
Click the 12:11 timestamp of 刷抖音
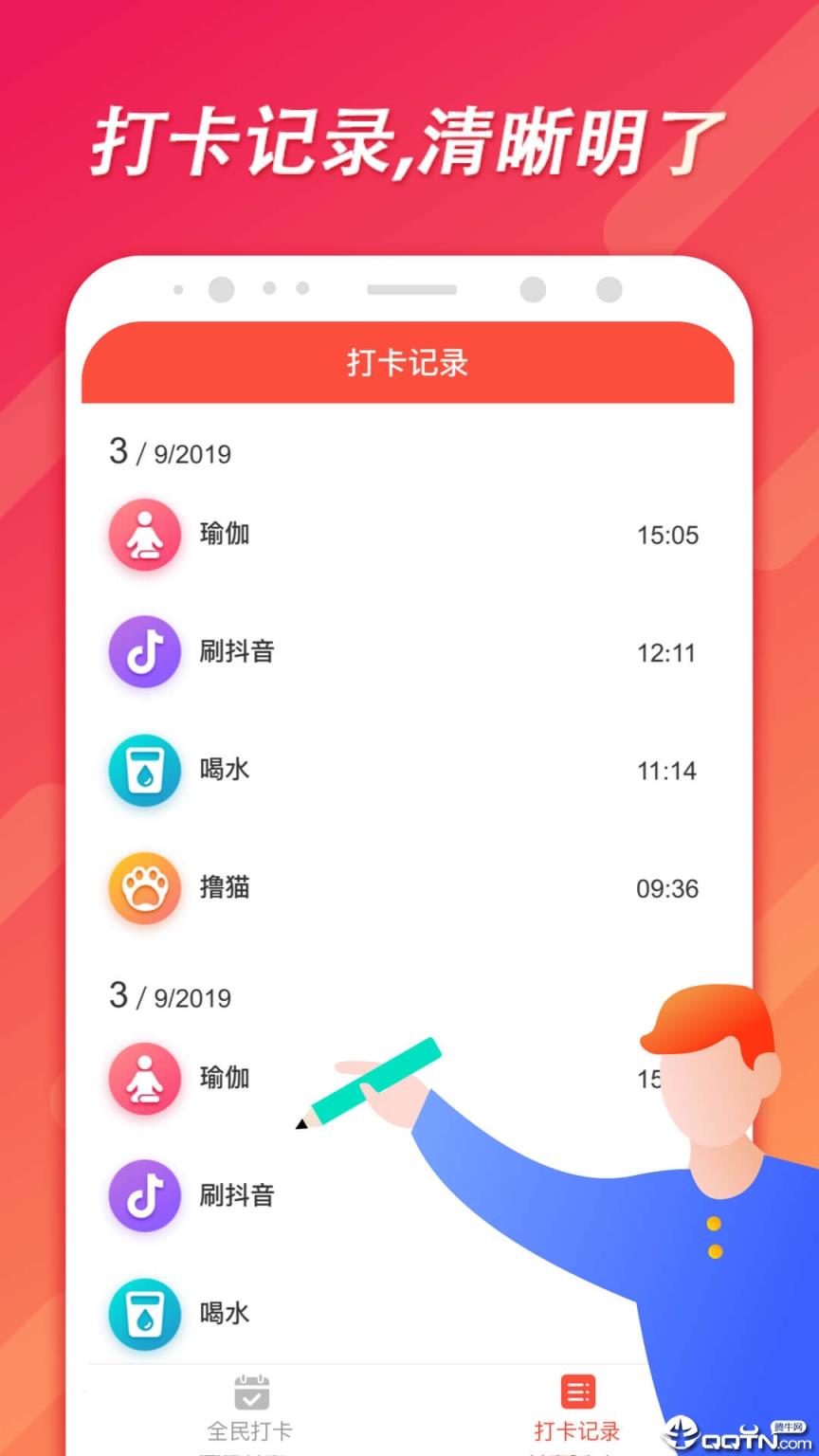pyautogui.click(x=667, y=652)
